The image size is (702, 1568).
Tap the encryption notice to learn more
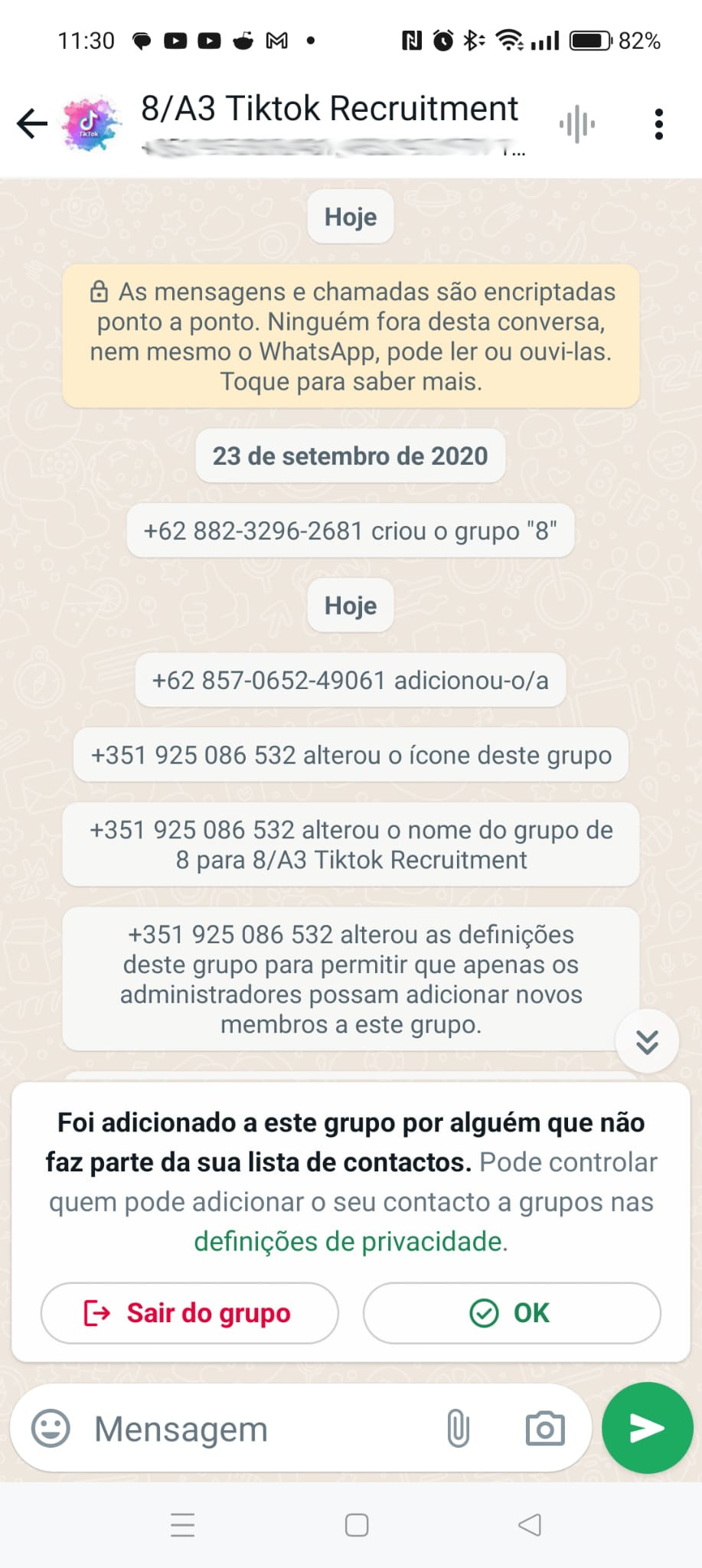(351, 336)
